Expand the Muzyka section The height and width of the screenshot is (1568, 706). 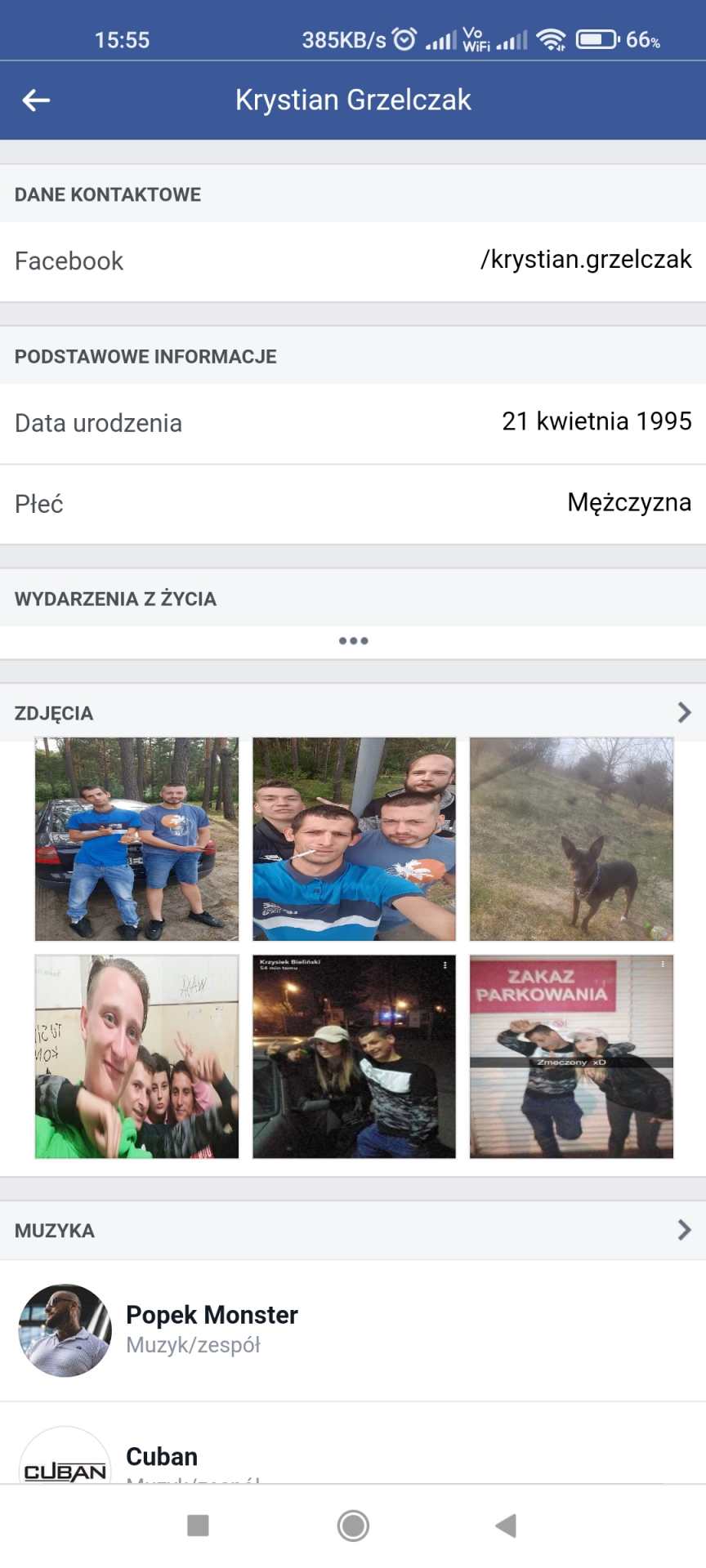pos(684,1230)
